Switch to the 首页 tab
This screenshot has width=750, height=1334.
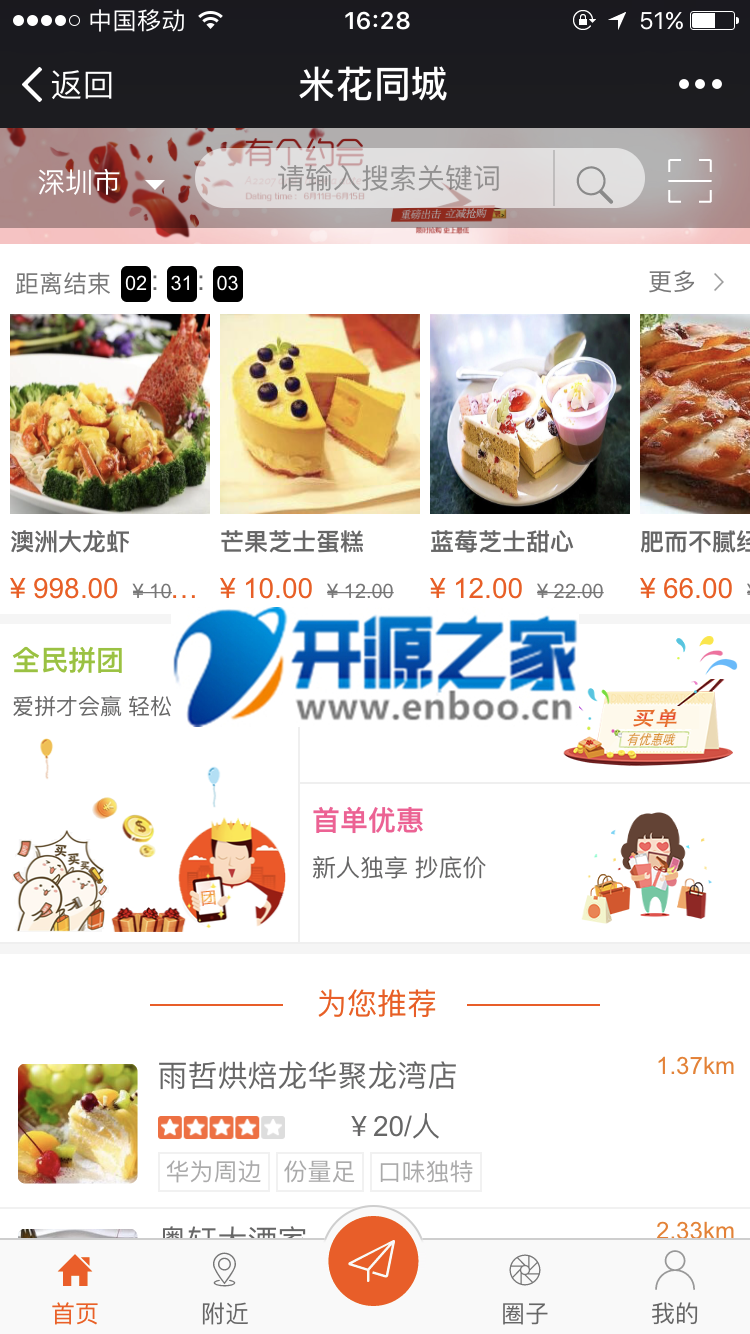click(x=75, y=1289)
